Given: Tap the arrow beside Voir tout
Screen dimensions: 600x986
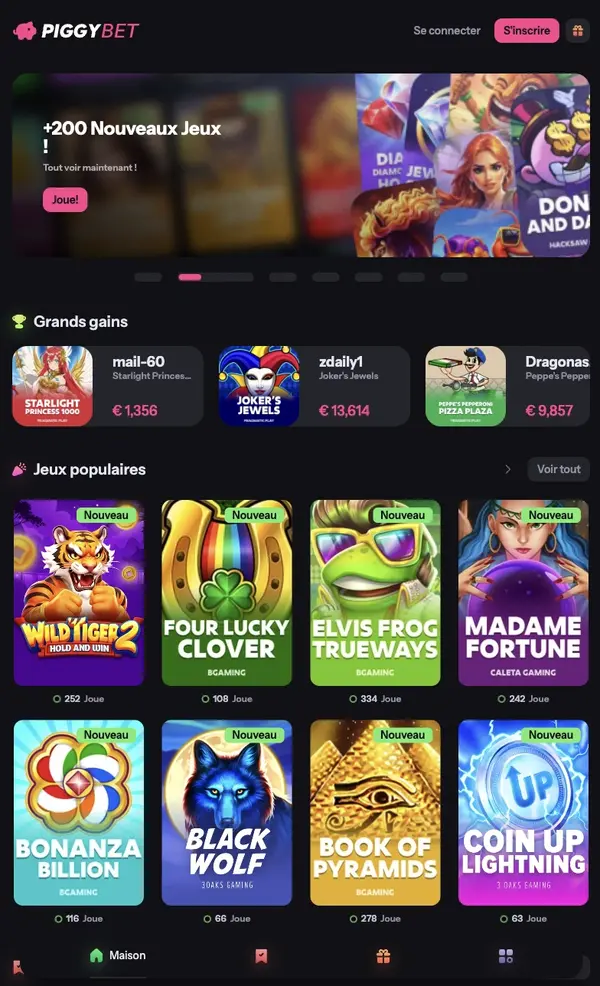Looking at the screenshot, I should click(508, 469).
